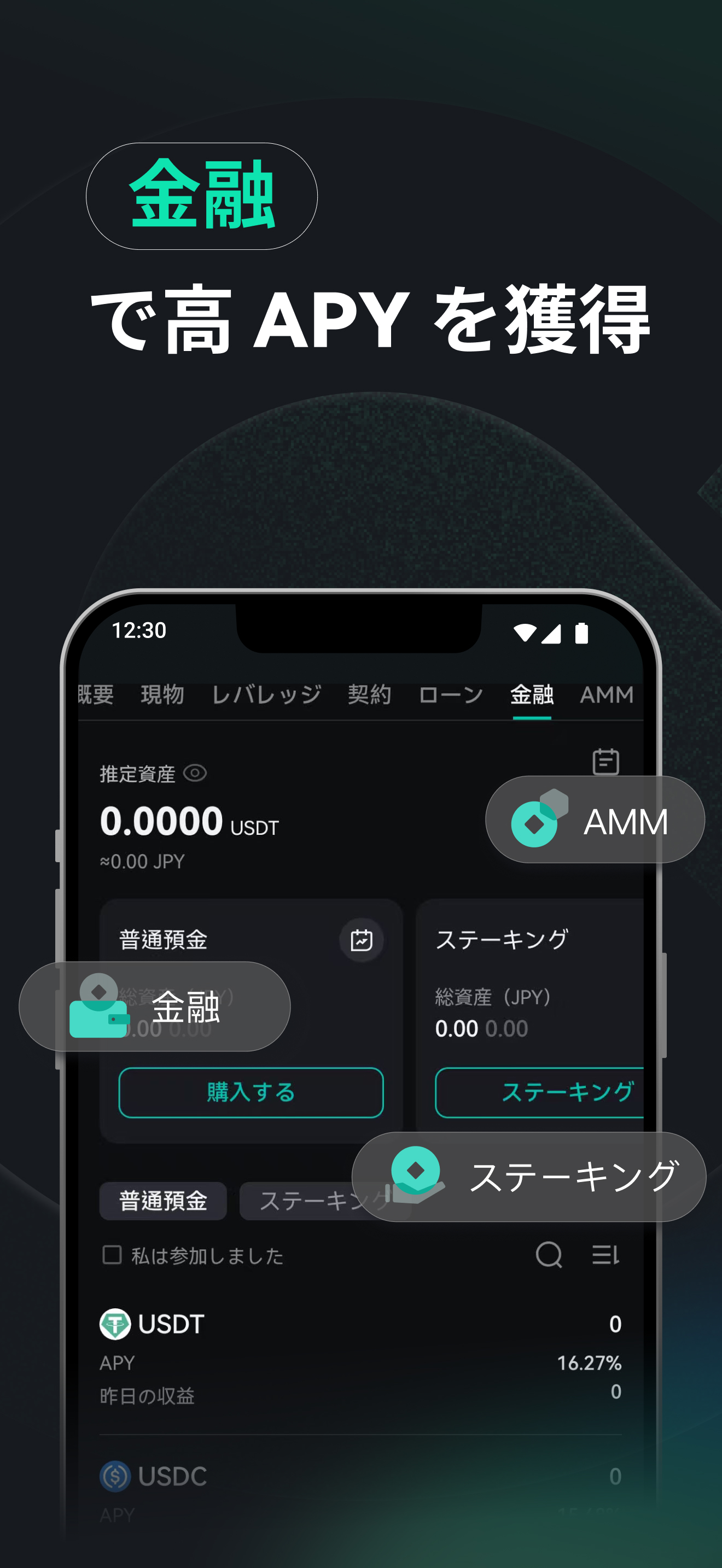Viewport: 722px width, 1568px height.
Task: Tap the battery icon in the status bar
Action: coord(583,633)
